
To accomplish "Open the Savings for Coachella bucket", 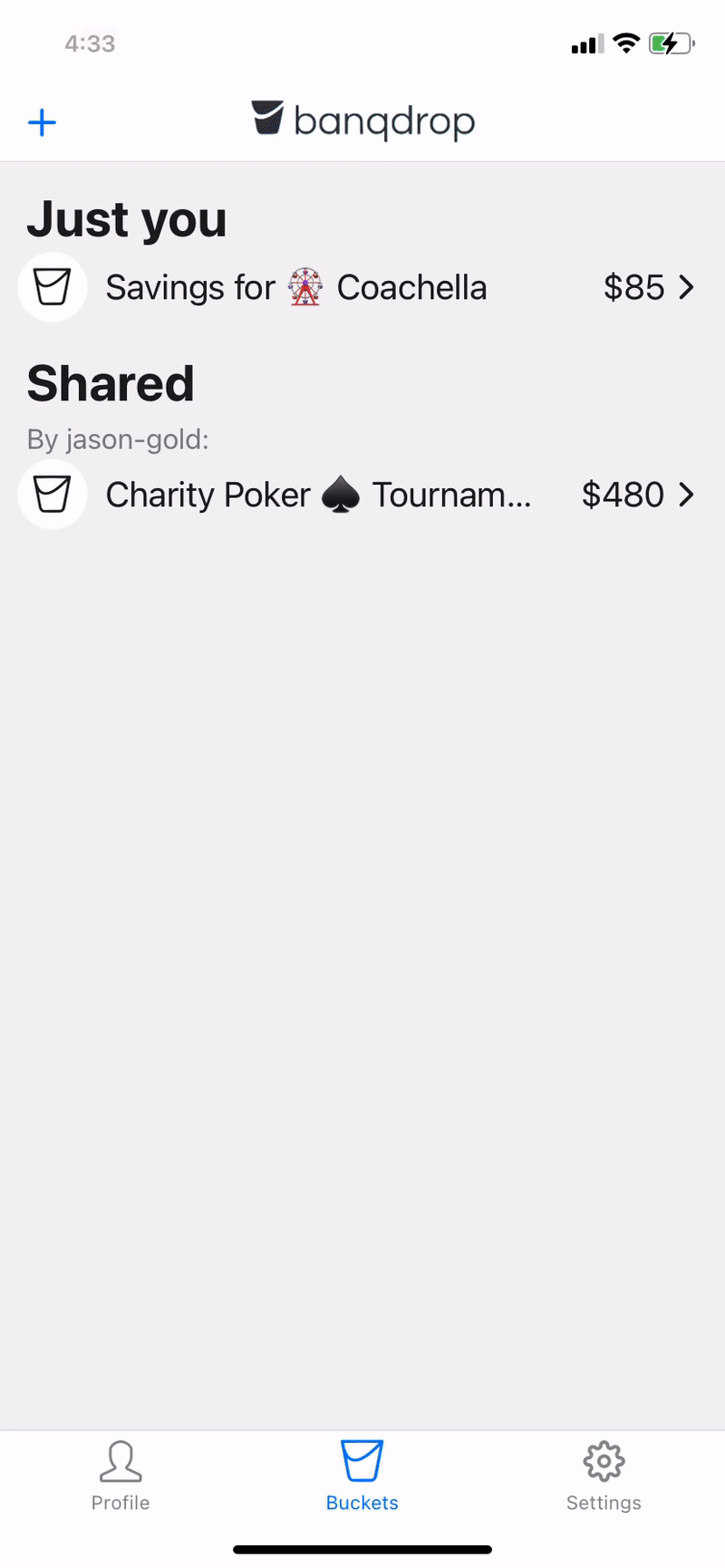I will (x=362, y=287).
